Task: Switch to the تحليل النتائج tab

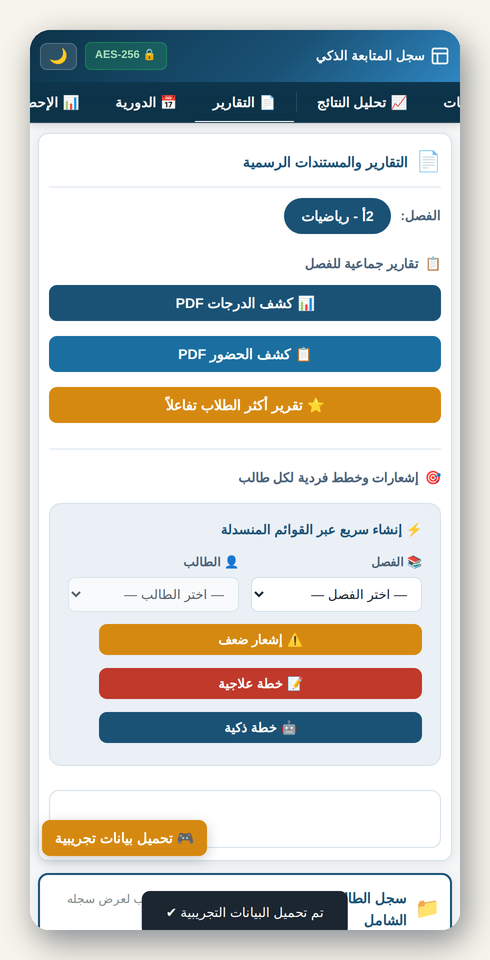Action: (362, 103)
